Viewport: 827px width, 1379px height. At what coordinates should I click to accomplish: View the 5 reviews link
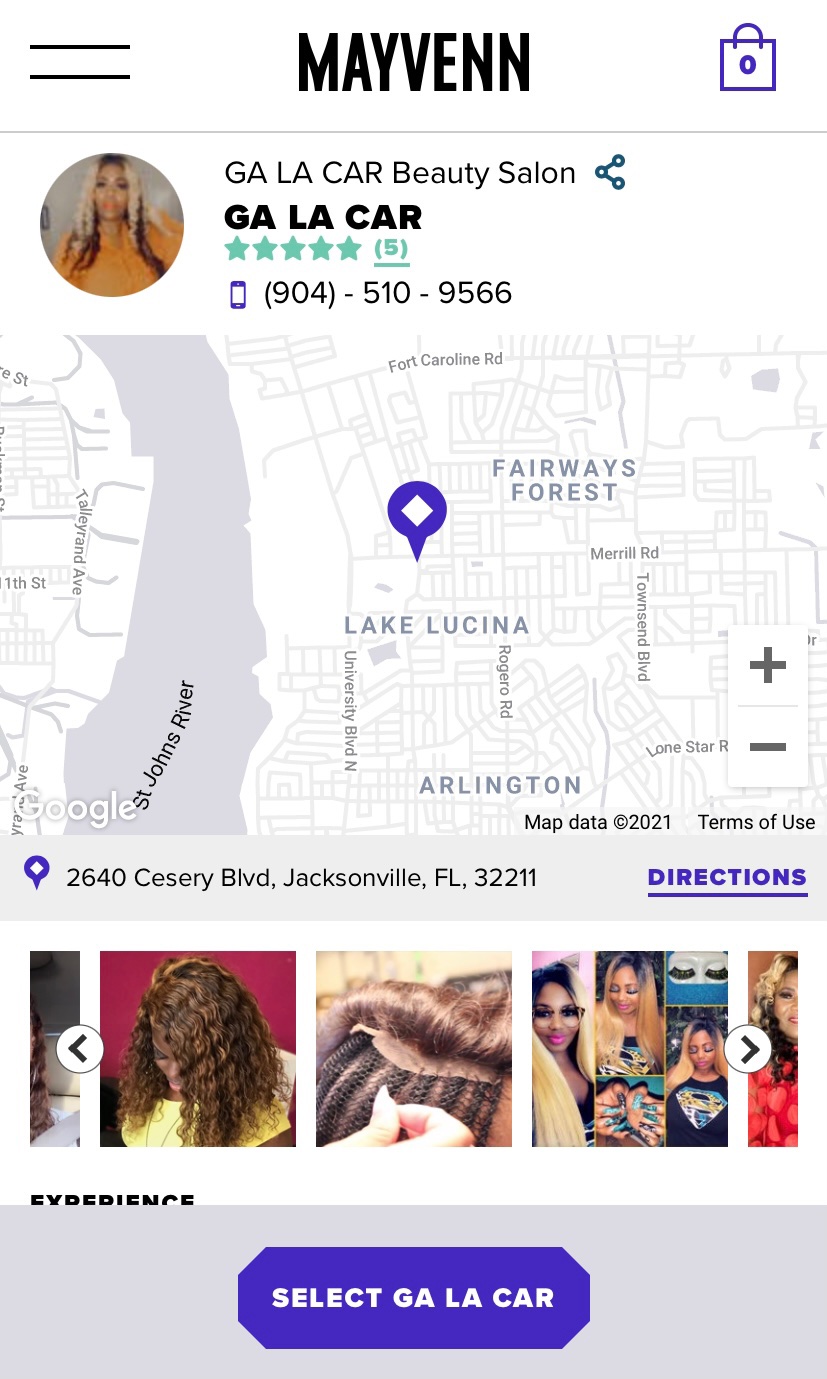point(391,248)
